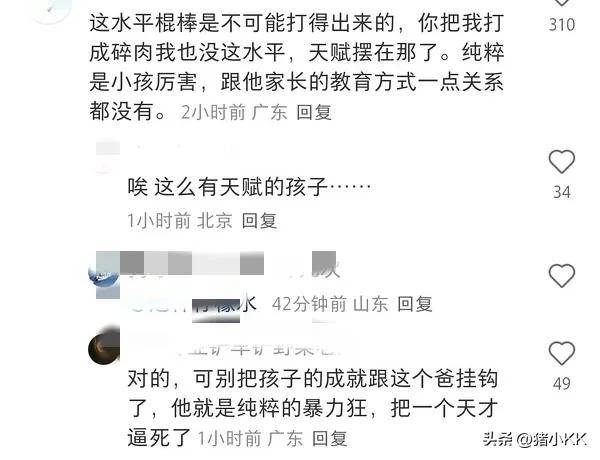Viewport: 600px width, 460px height.
Task: Reply to the 北京 comment '唉 这么有天赋的孩子'
Action: pos(260,221)
